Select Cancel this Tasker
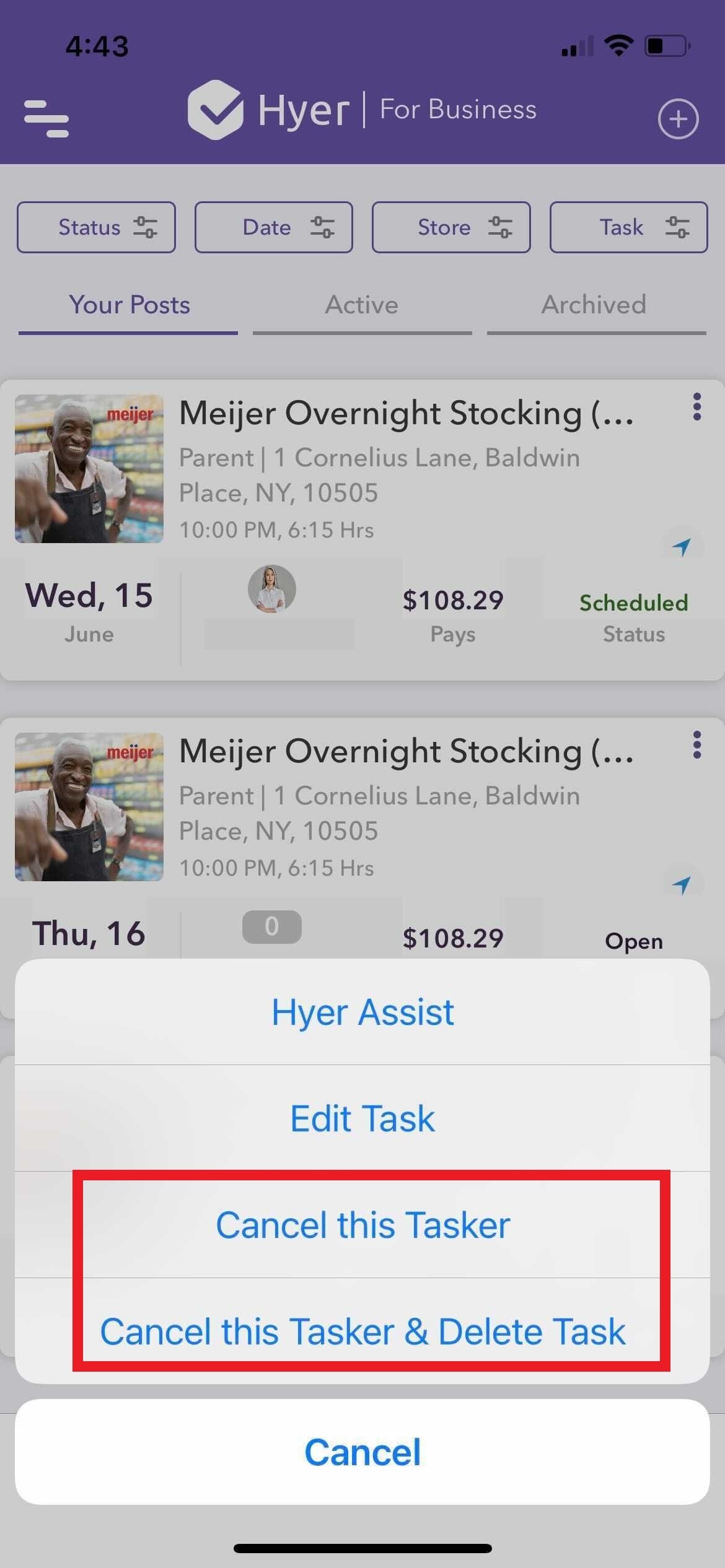The width and height of the screenshot is (725, 1568). point(362,1225)
